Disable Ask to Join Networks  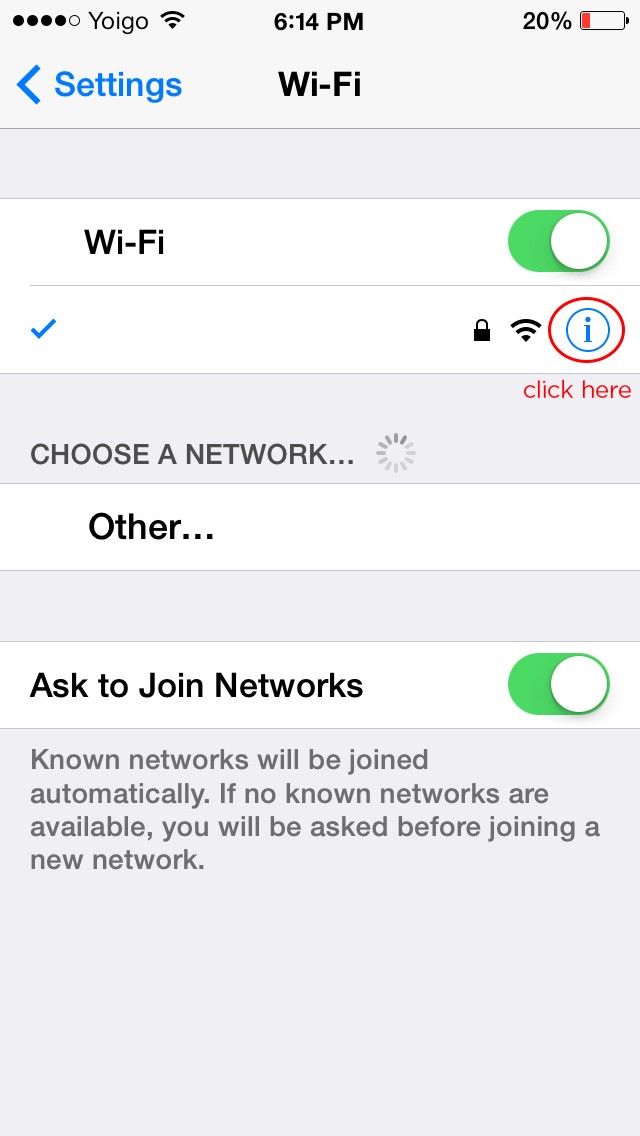click(559, 685)
